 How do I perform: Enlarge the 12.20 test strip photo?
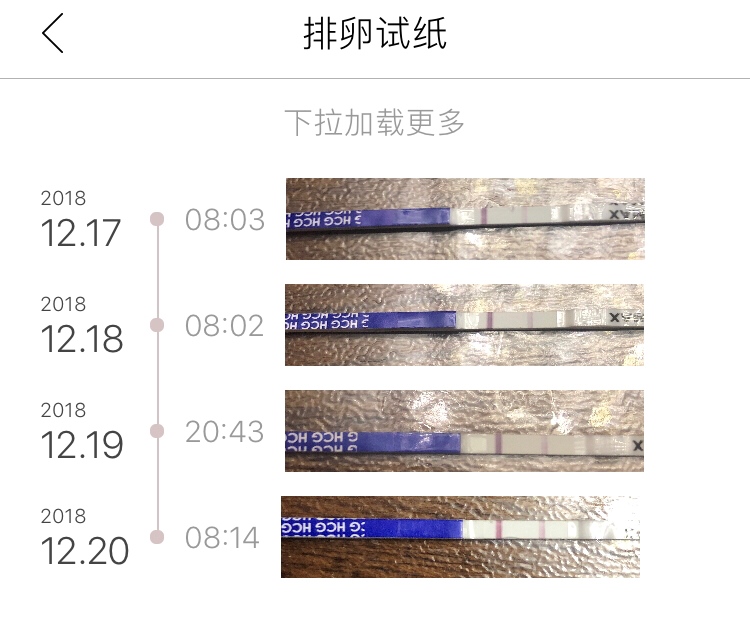pos(460,537)
